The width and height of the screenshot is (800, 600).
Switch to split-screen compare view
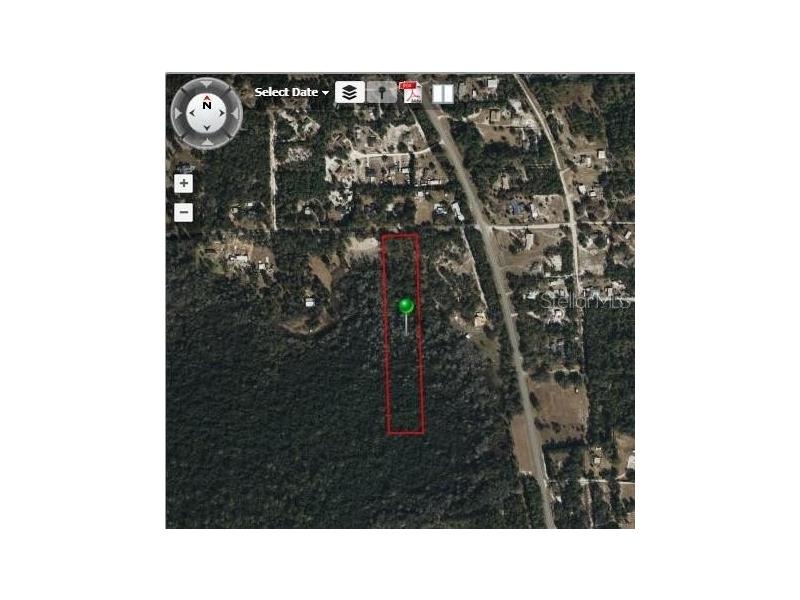coord(442,93)
